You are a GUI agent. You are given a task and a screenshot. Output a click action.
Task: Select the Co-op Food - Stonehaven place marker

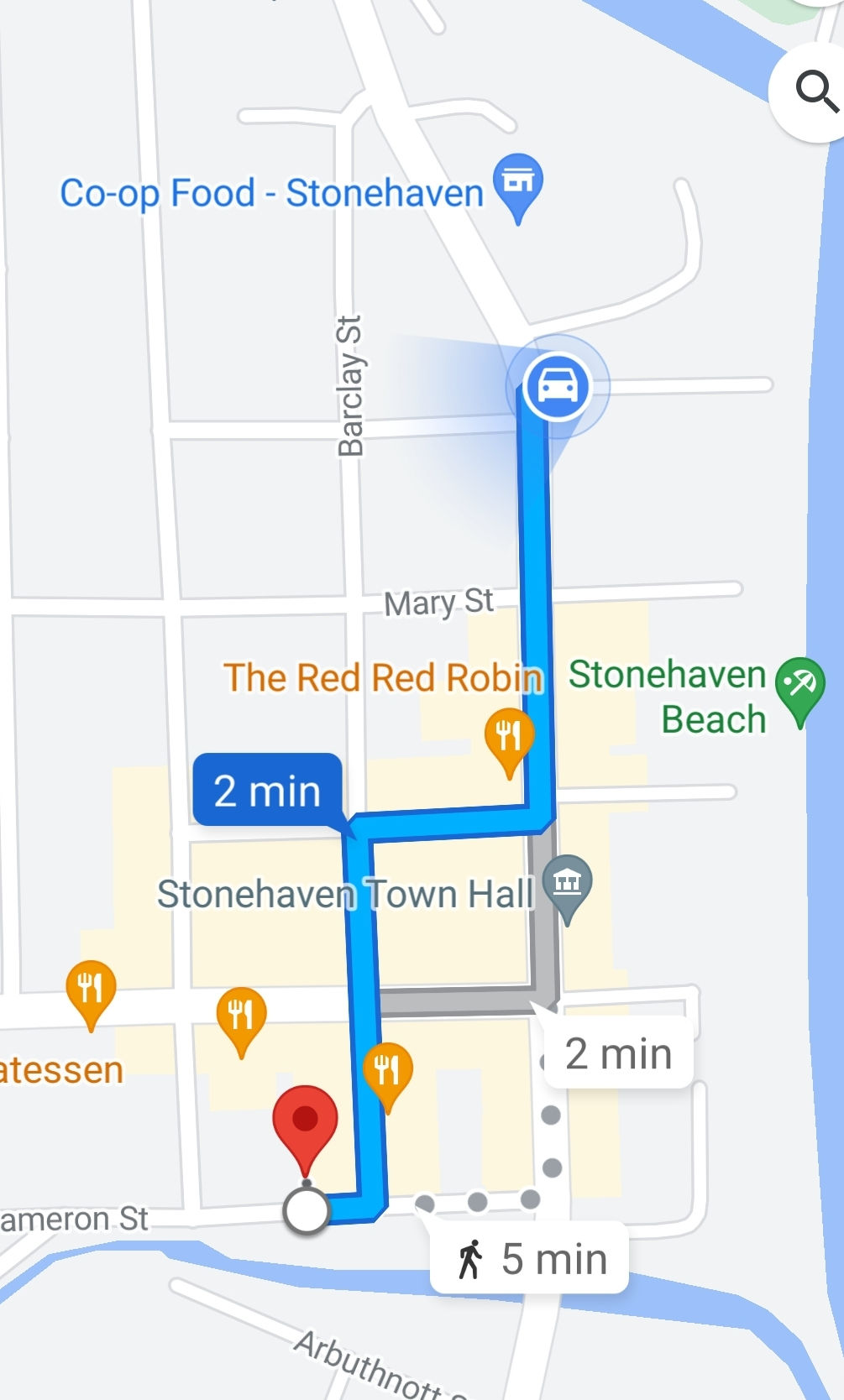518,183
